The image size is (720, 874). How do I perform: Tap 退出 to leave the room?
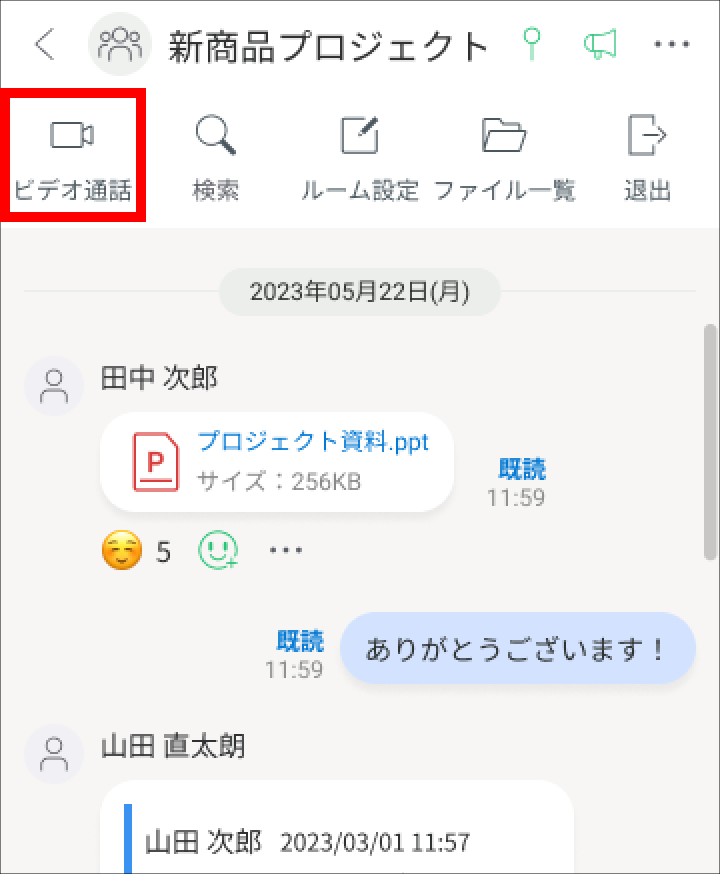point(647,155)
